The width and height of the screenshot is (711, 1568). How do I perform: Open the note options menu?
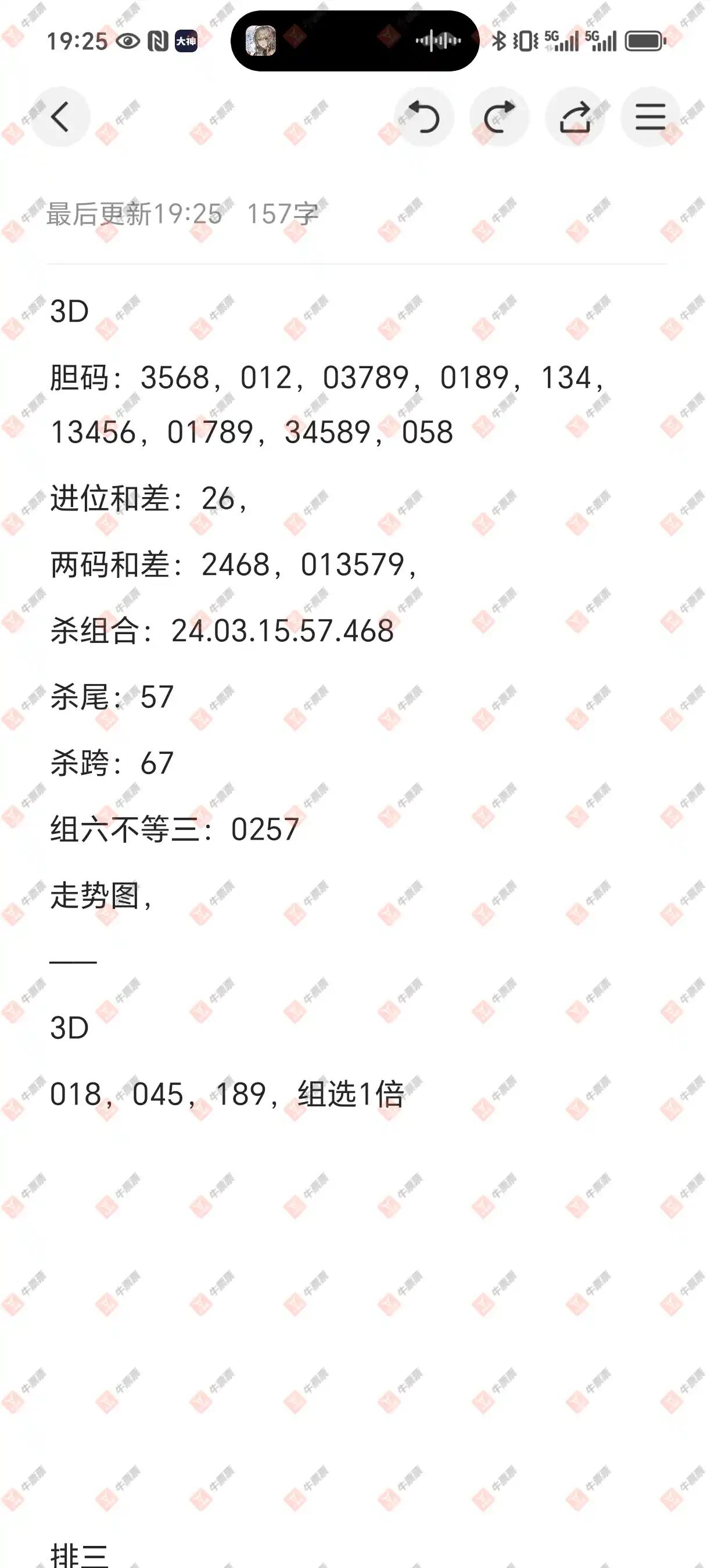[650, 117]
